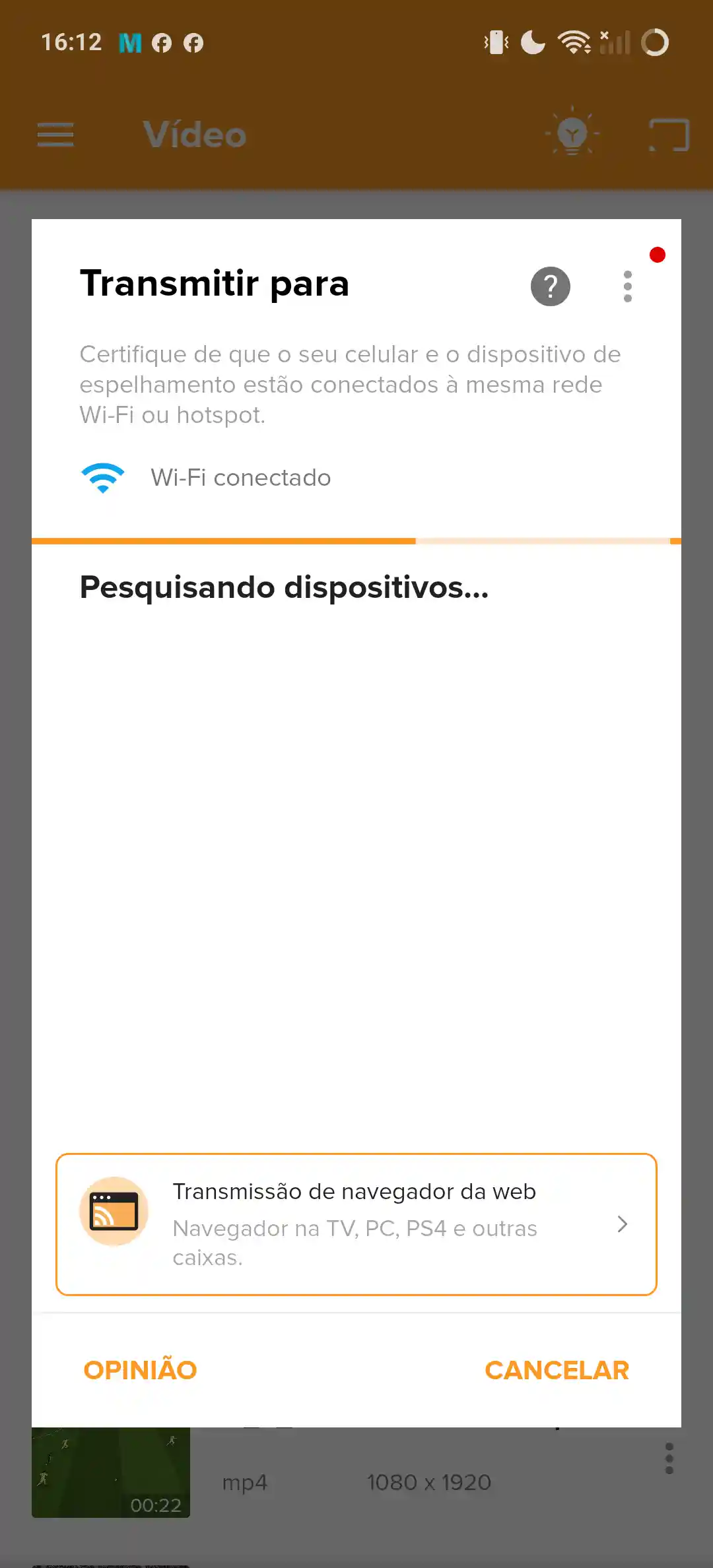Tap the OPINIÃO button
Screen dimensions: 713x1568
140,1370
